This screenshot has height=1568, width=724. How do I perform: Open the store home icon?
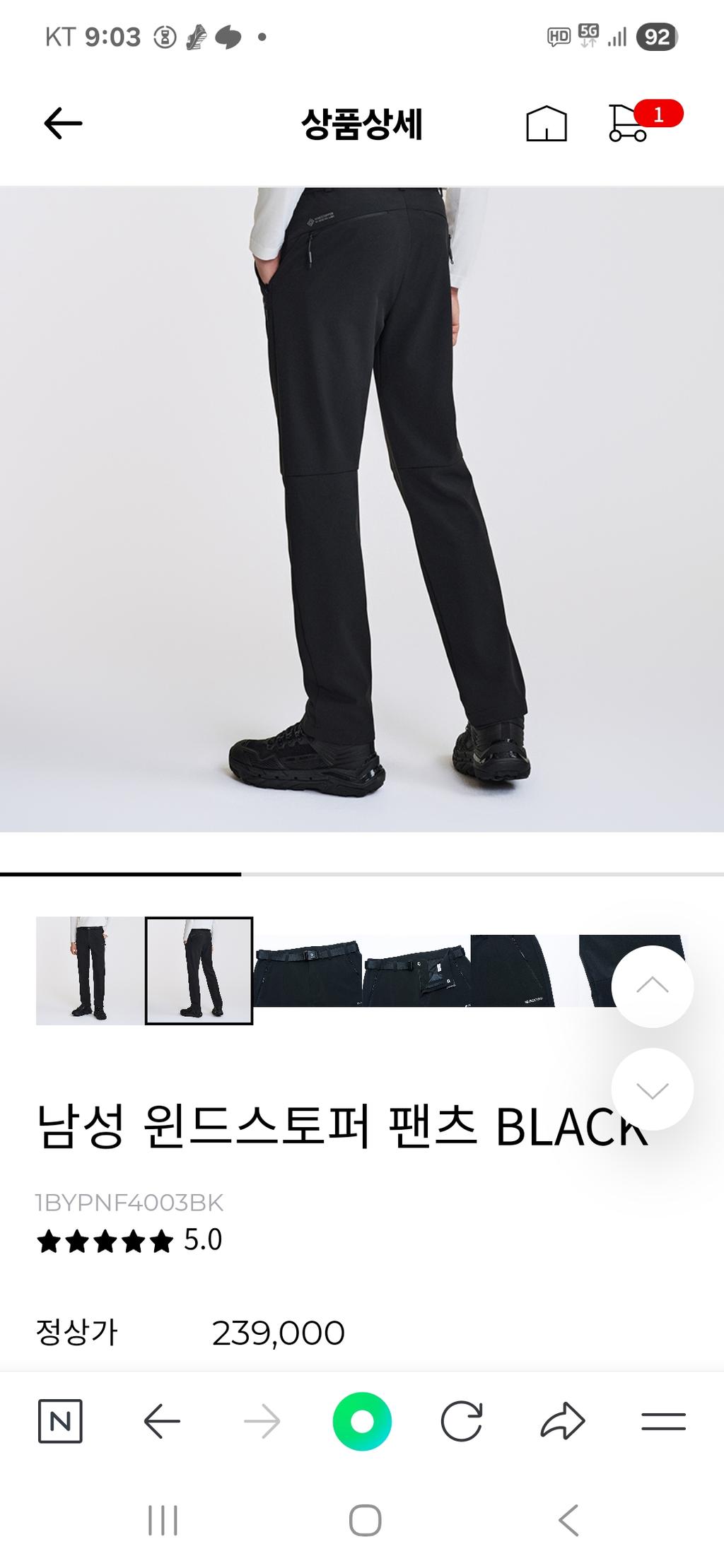pos(546,124)
